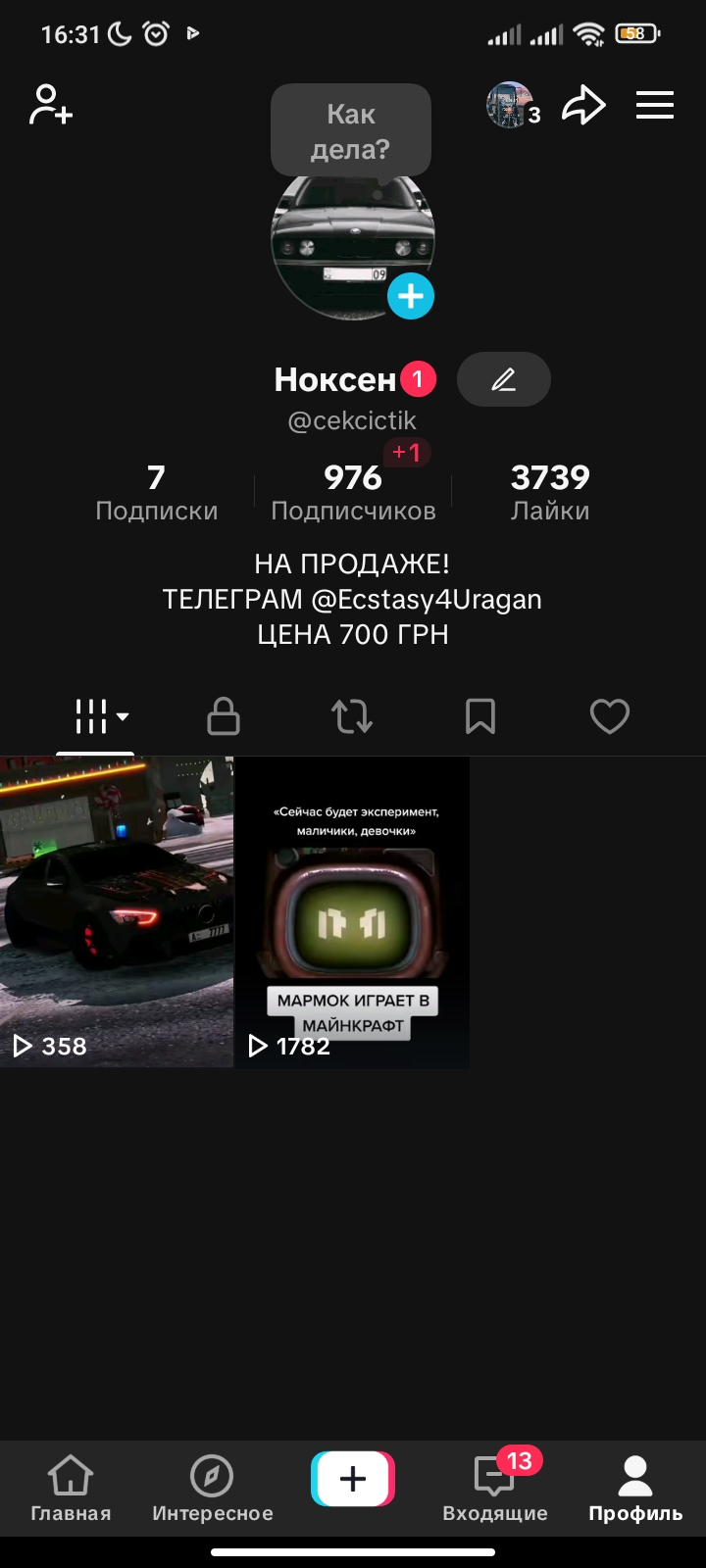Screen dimensions: 706x1568
Task: Open the 976 Подписчиков list
Action: [353, 492]
